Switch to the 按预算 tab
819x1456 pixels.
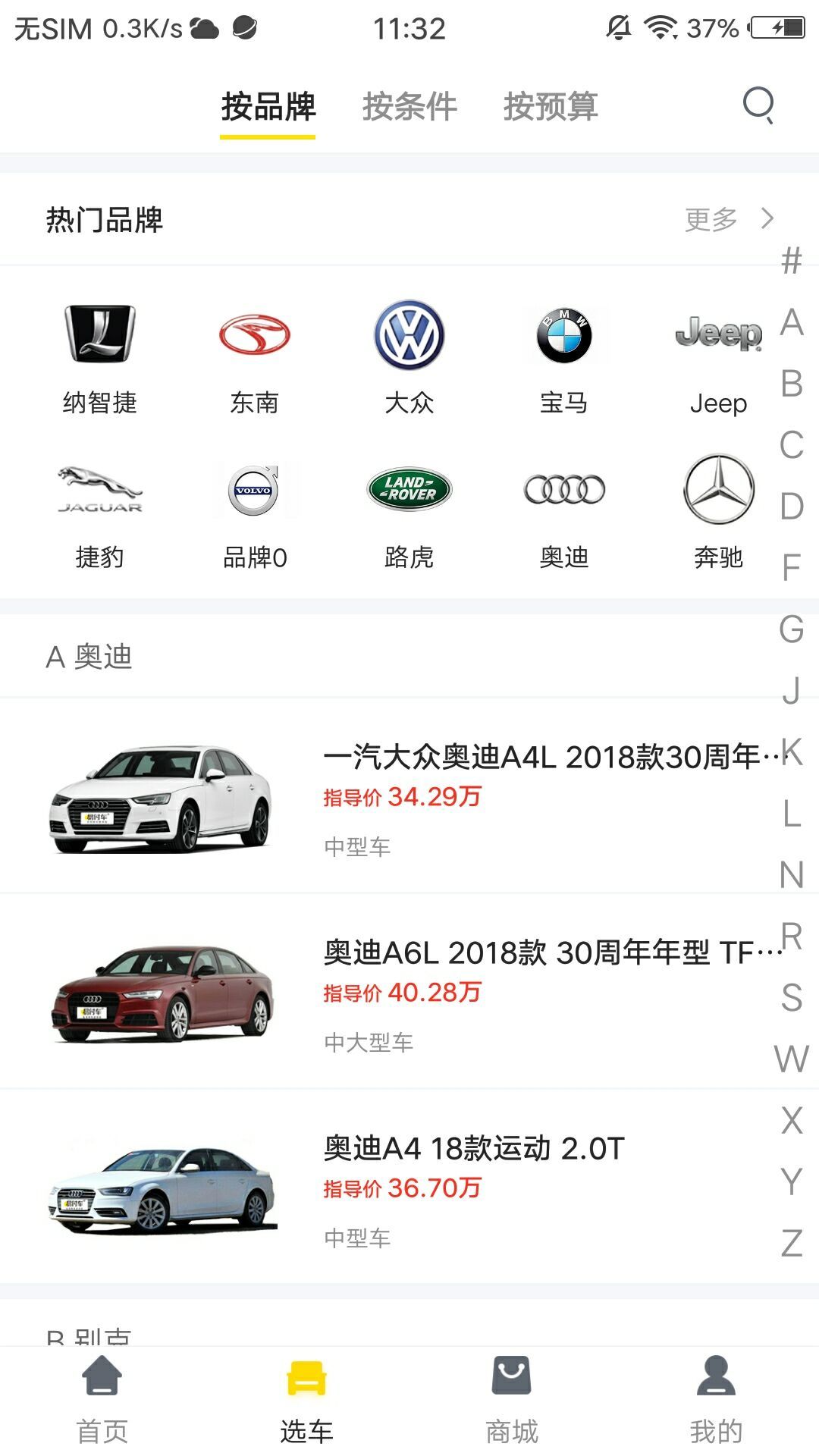pyautogui.click(x=552, y=108)
